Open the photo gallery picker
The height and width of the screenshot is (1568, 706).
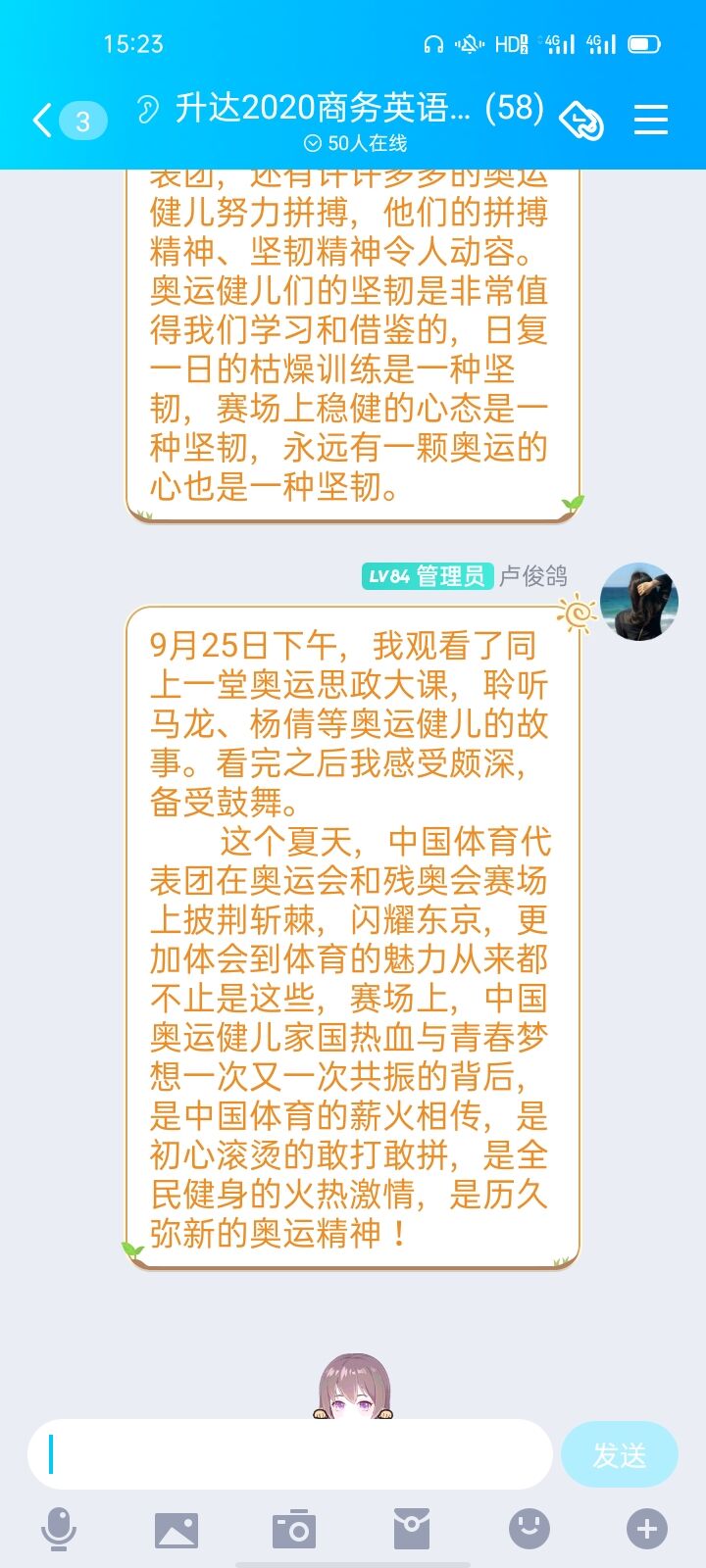point(176,1529)
